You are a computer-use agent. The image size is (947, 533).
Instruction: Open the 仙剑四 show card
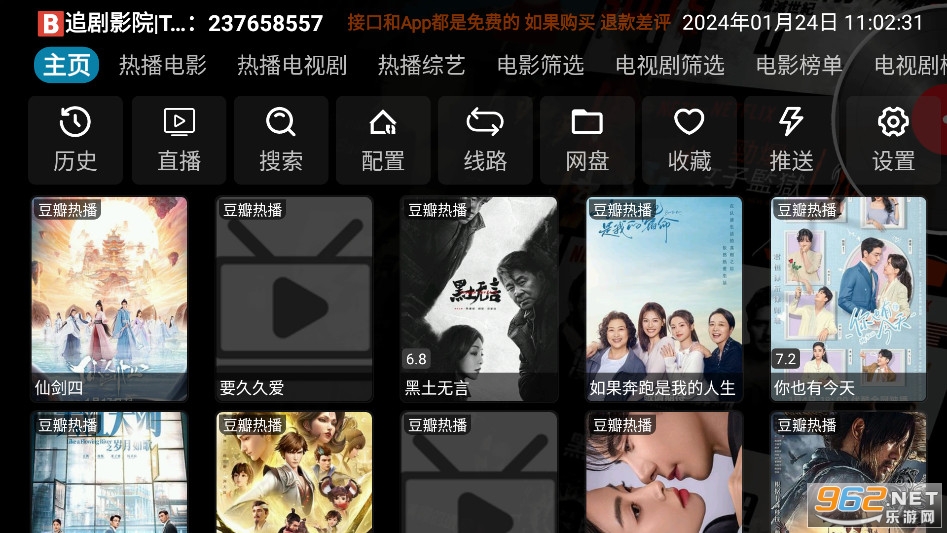109,298
